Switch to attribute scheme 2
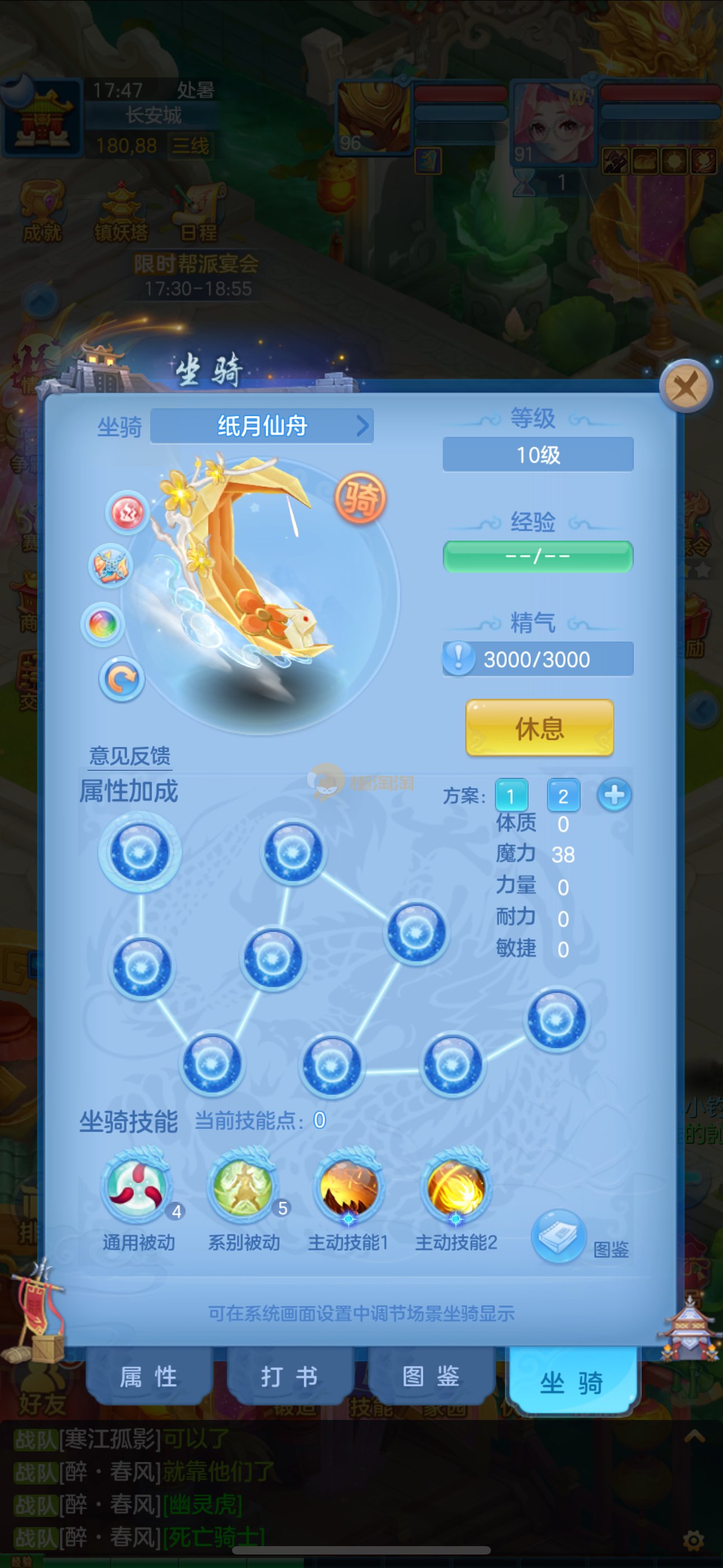Viewport: 723px width, 1568px height. tap(563, 796)
